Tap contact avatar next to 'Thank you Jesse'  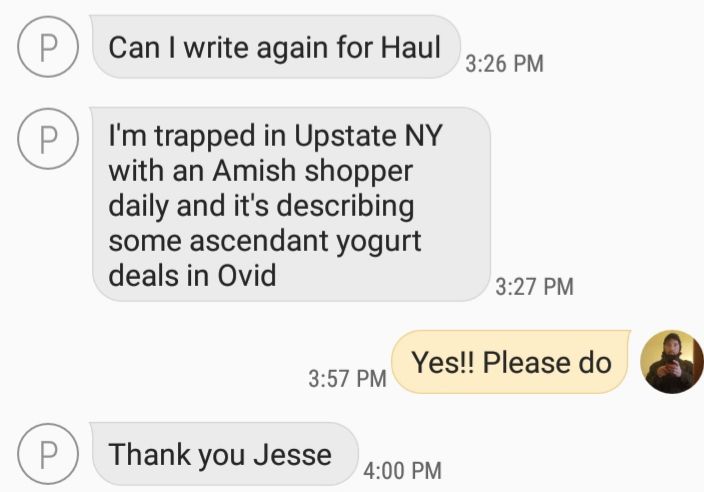coord(43,454)
